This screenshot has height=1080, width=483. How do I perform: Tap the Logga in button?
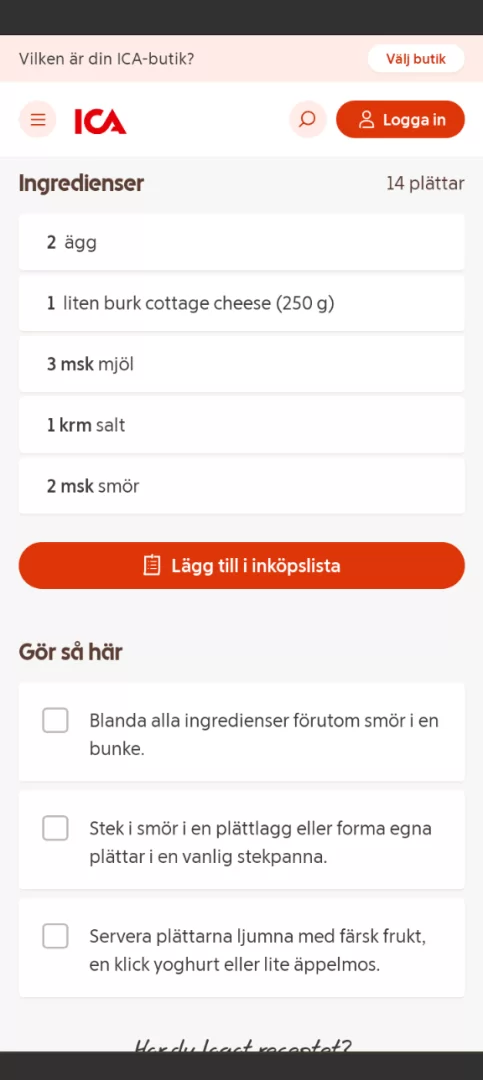point(400,120)
